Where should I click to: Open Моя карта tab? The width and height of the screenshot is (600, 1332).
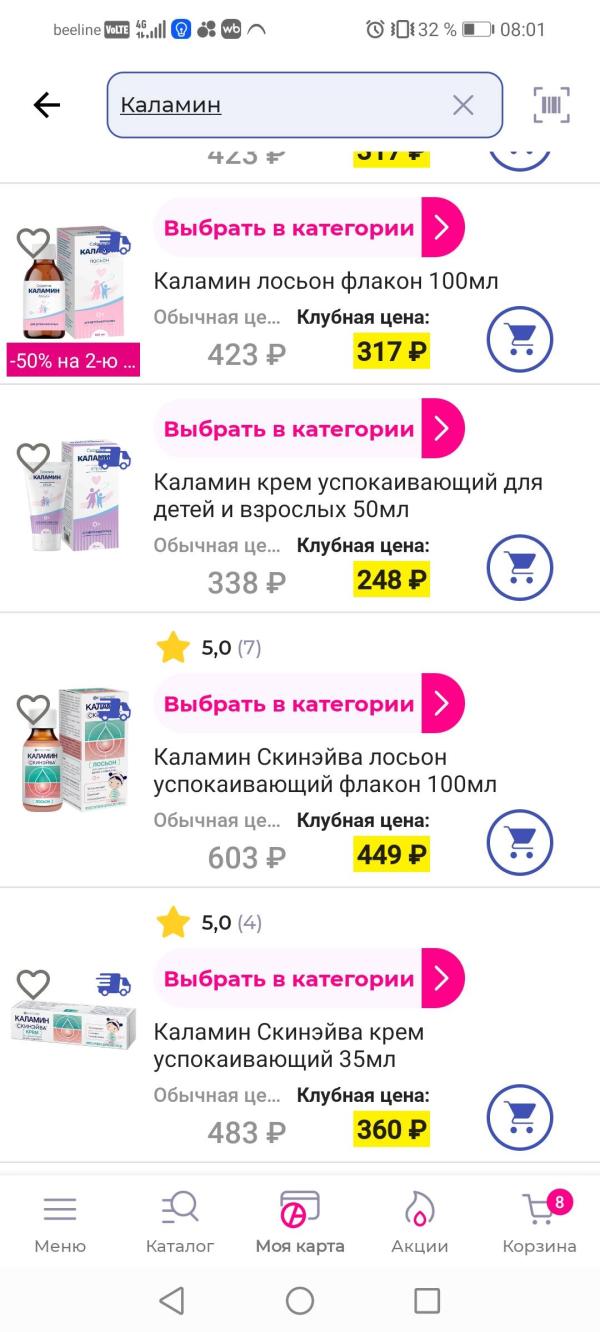click(300, 1222)
